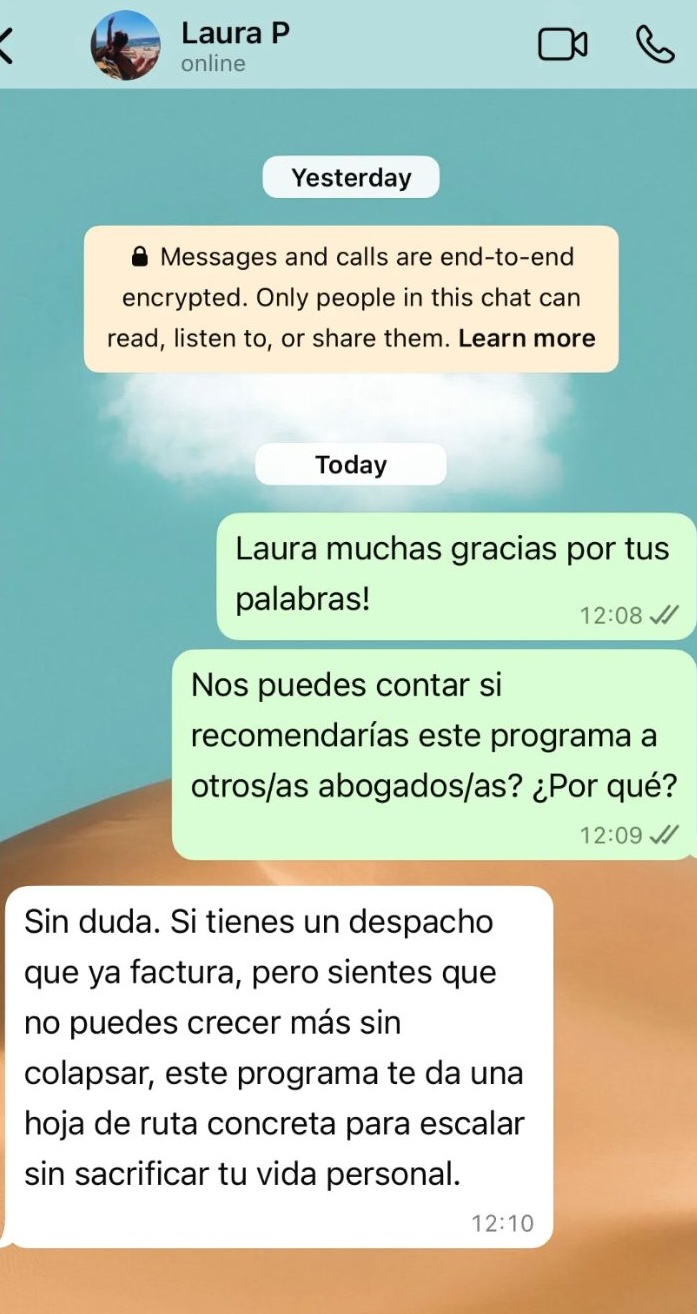Go back to the chat list

8,44
